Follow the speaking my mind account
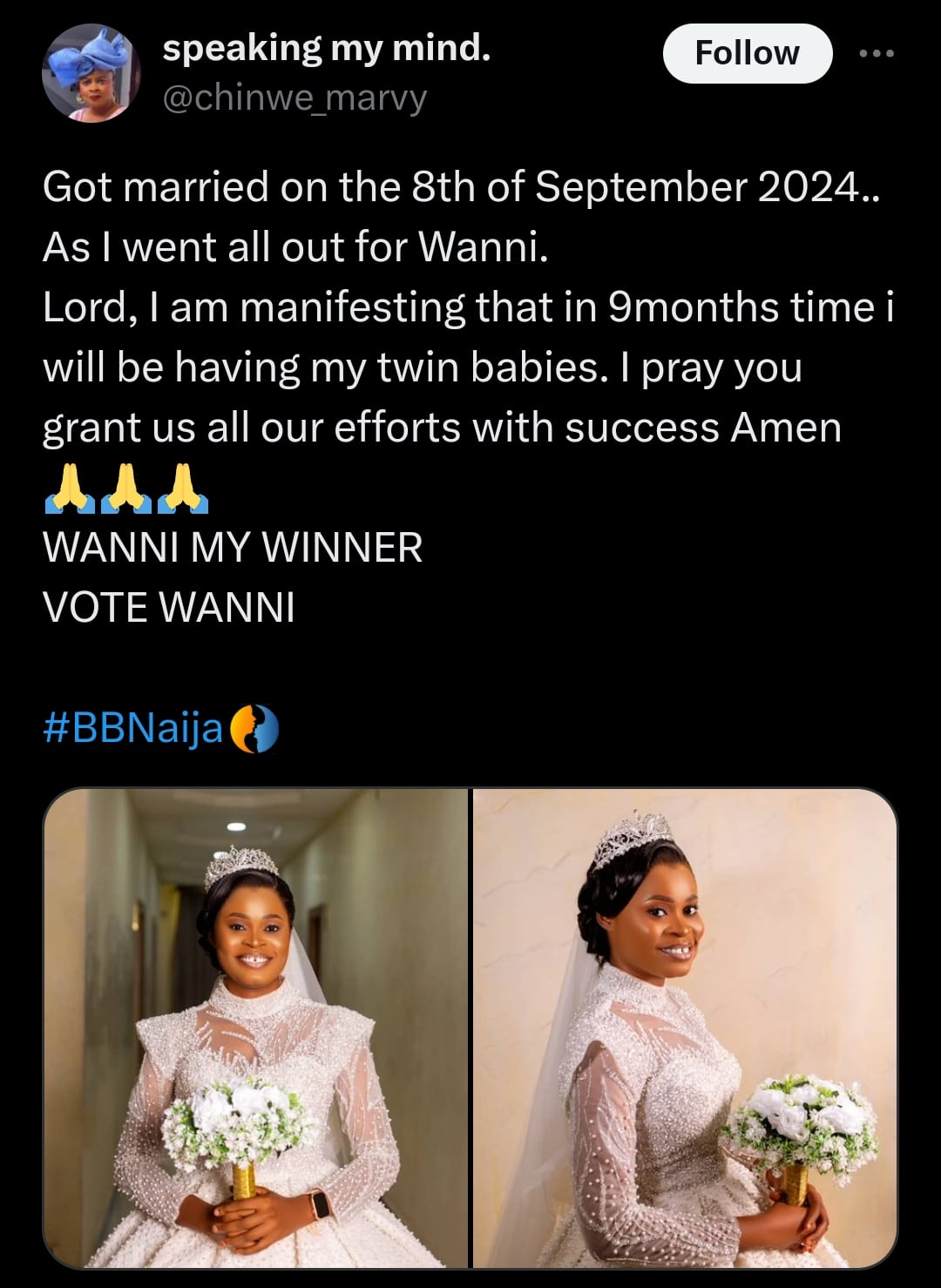The height and width of the screenshot is (1288, 941). (747, 53)
